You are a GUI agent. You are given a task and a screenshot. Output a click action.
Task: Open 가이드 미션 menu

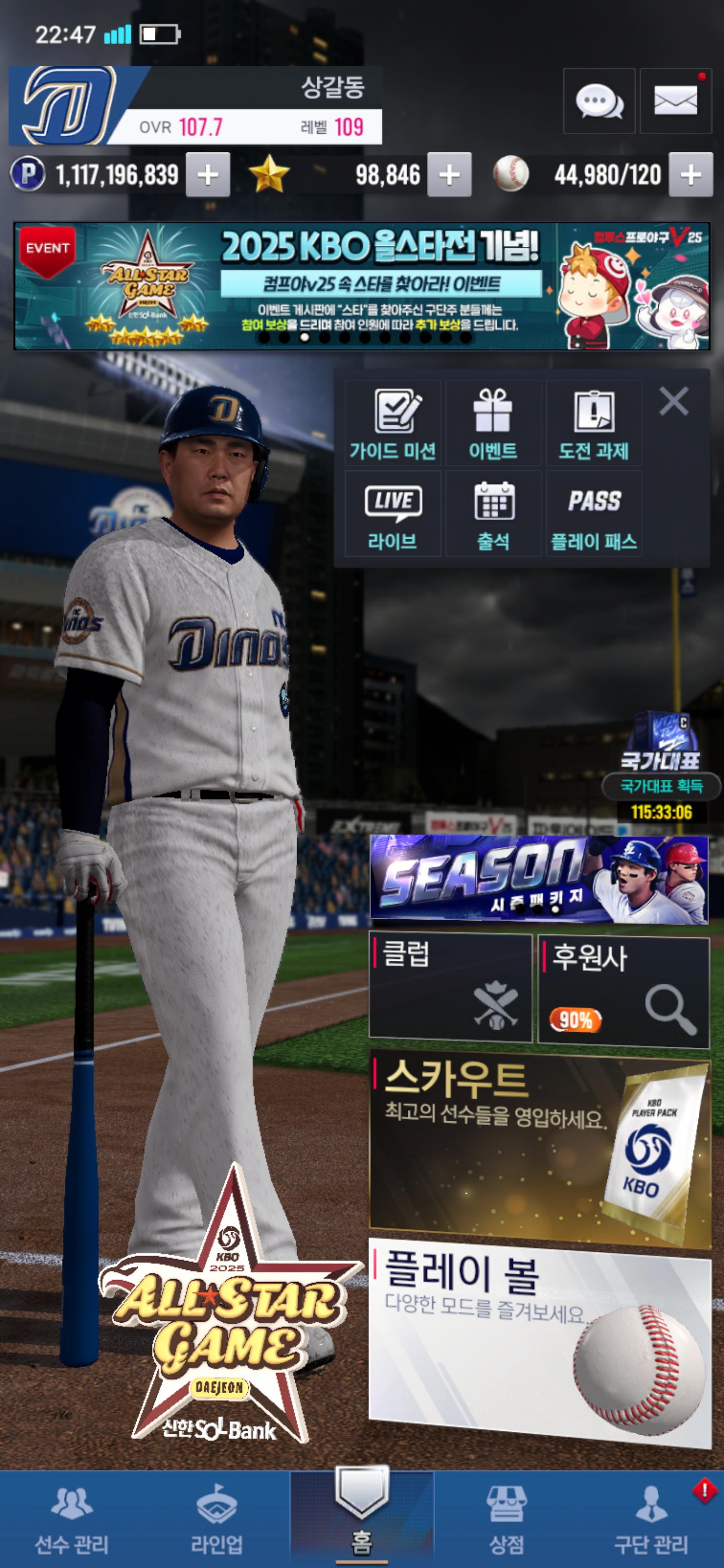tap(393, 424)
